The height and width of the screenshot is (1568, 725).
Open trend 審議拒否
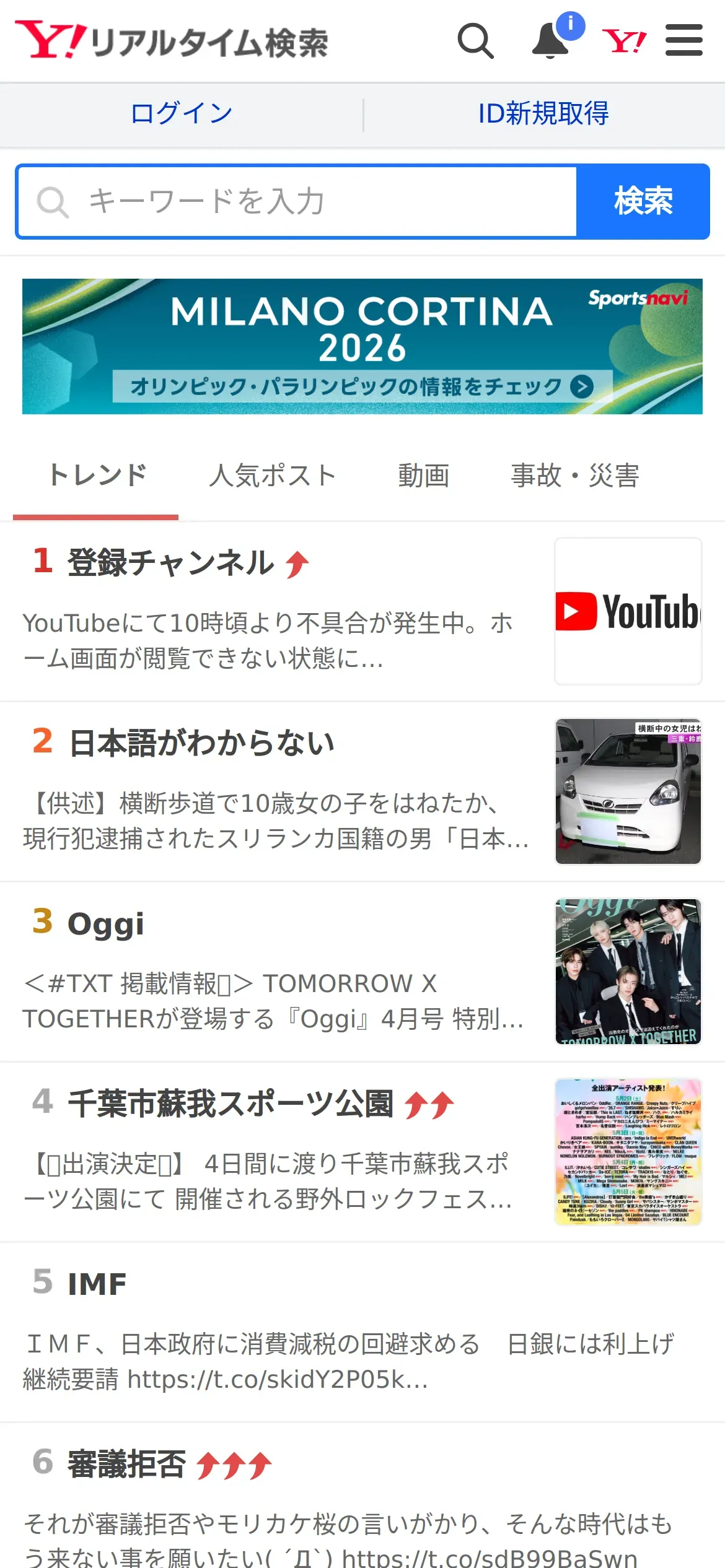[x=126, y=1464]
